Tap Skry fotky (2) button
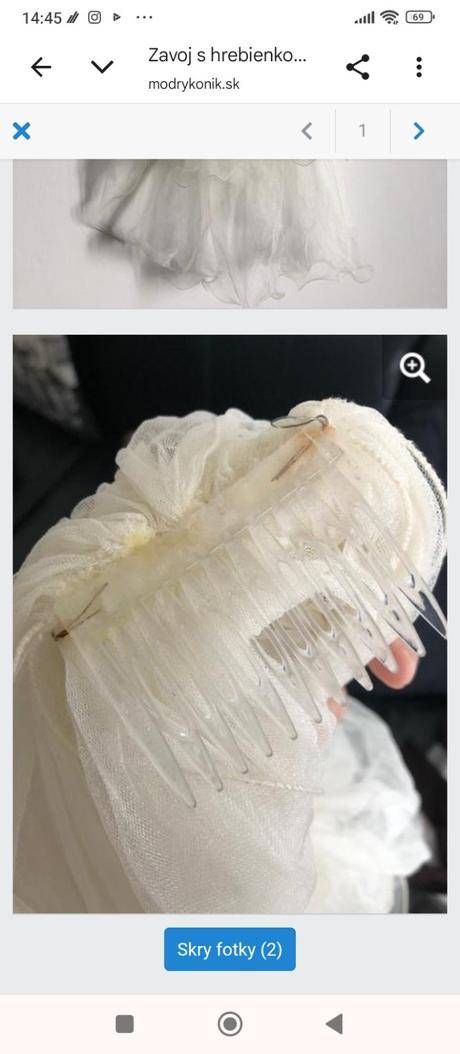Image resolution: width=460 pixels, height=1054 pixels. 230,949
